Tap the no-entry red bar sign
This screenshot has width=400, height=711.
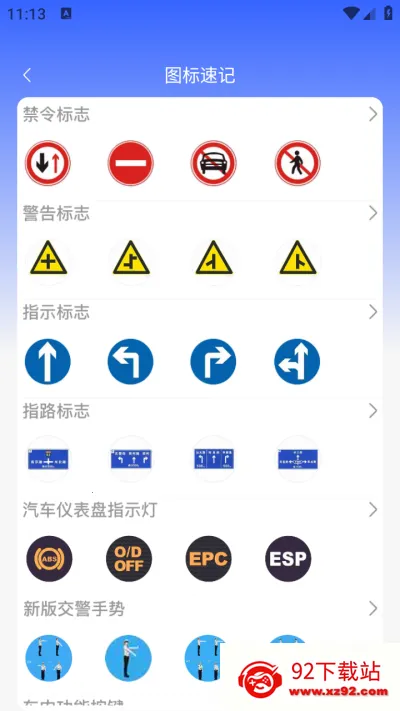pos(131,163)
